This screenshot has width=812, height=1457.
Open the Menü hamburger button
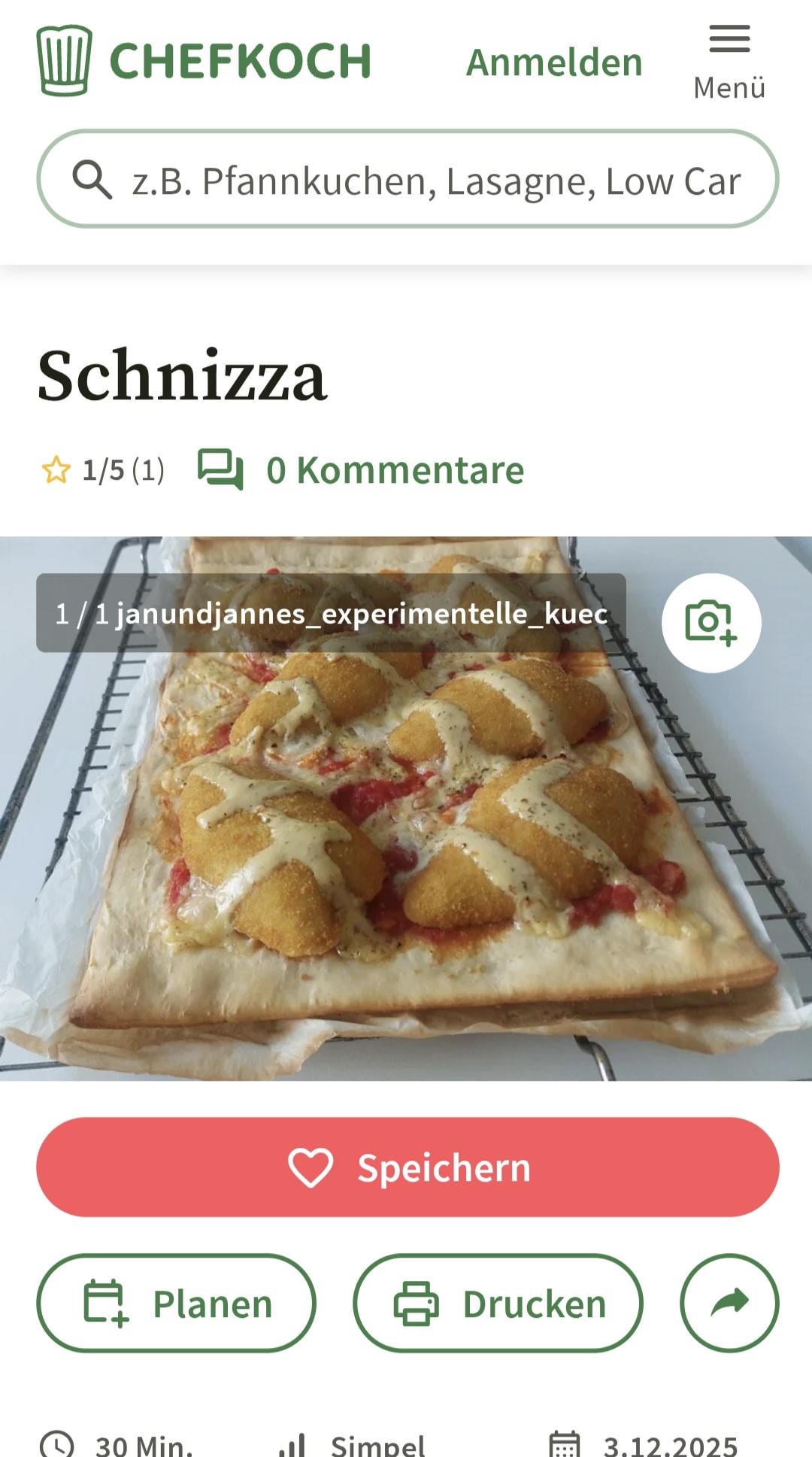coord(729,62)
